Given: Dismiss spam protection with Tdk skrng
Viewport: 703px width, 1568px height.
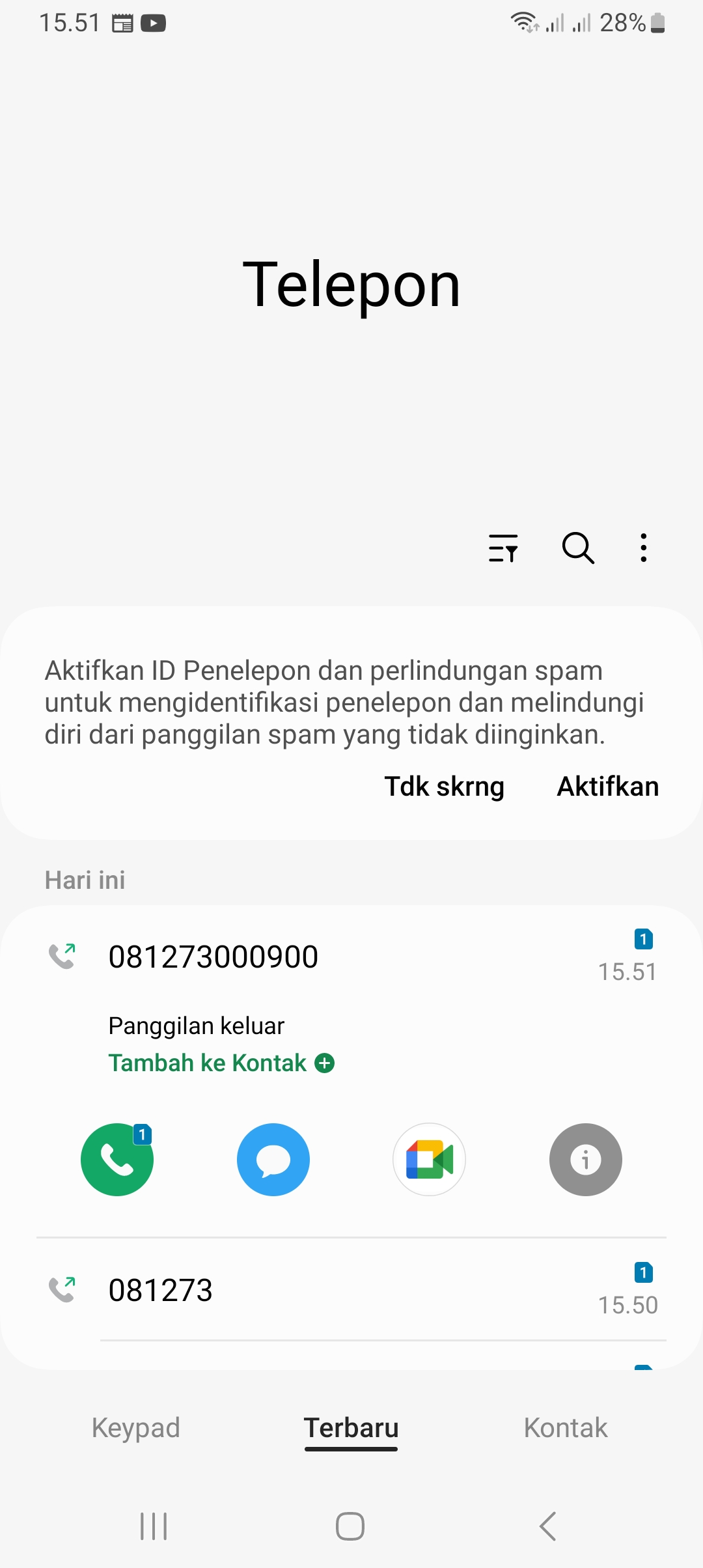Looking at the screenshot, I should pos(444,787).
